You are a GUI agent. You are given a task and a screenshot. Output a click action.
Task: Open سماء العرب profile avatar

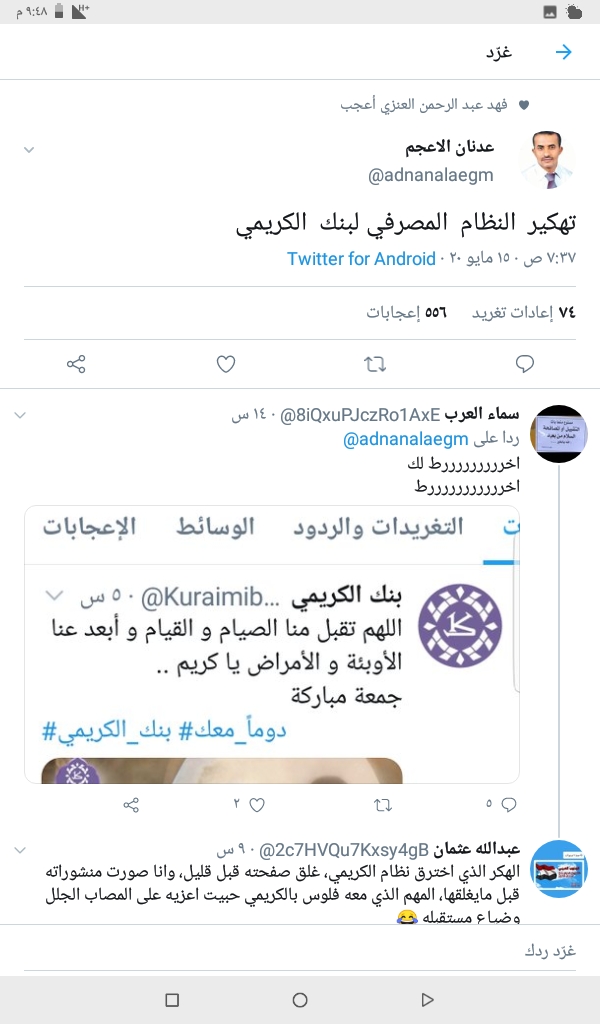557,434
